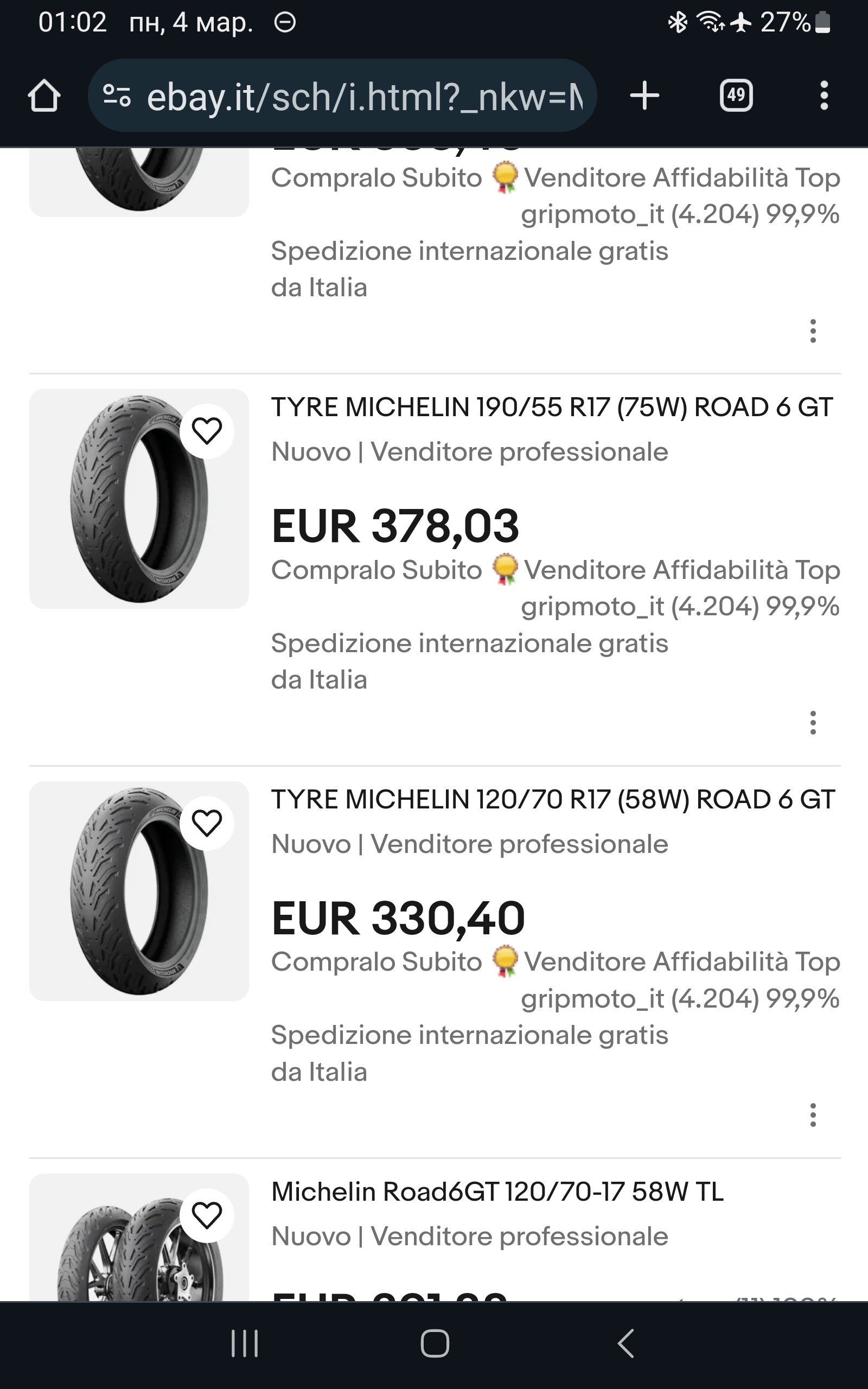Viewport: 868px width, 1389px height.
Task: Show recent apps
Action: [x=245, y=1343]
